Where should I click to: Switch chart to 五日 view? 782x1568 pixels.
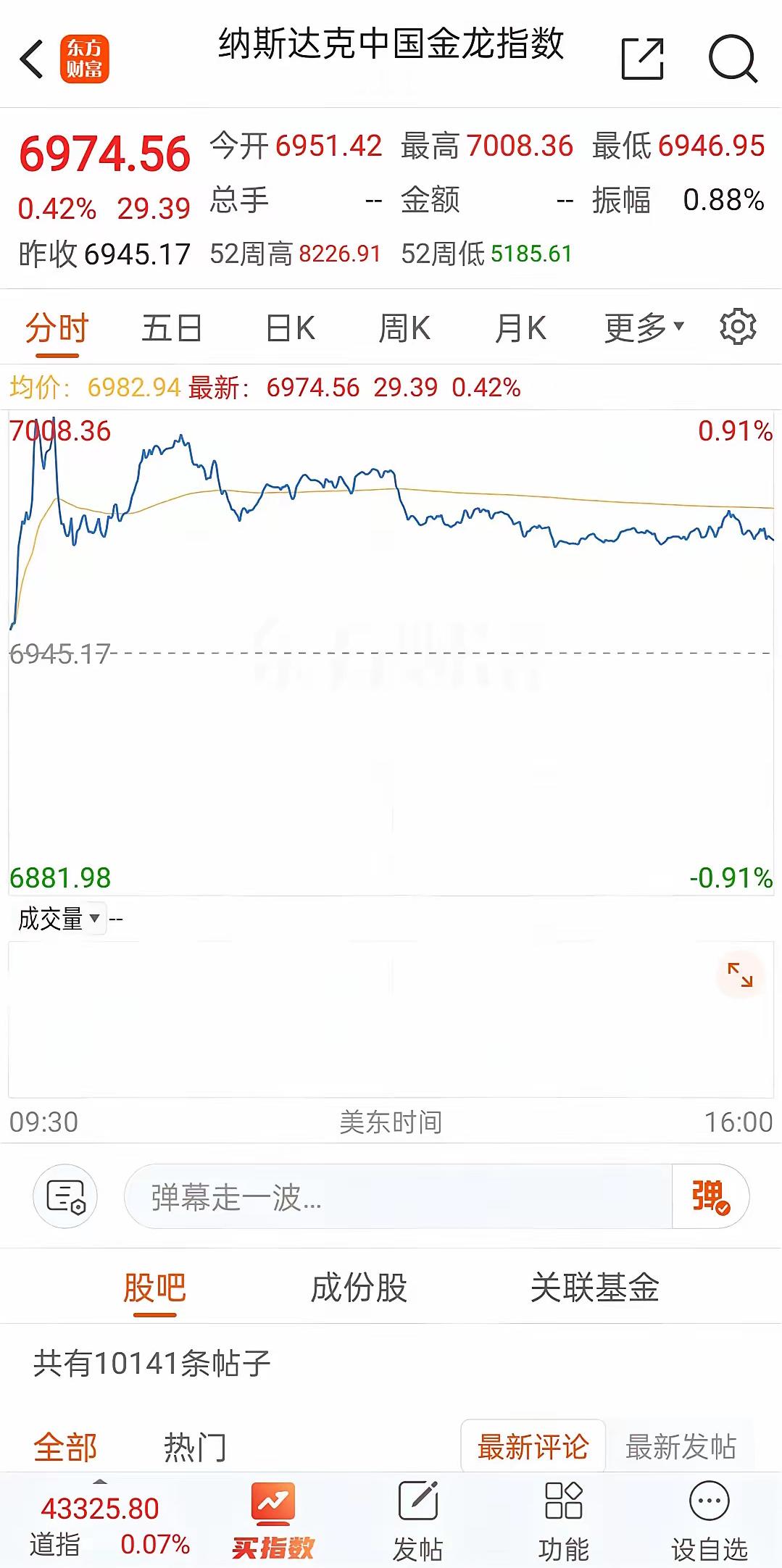coord(172,328)
